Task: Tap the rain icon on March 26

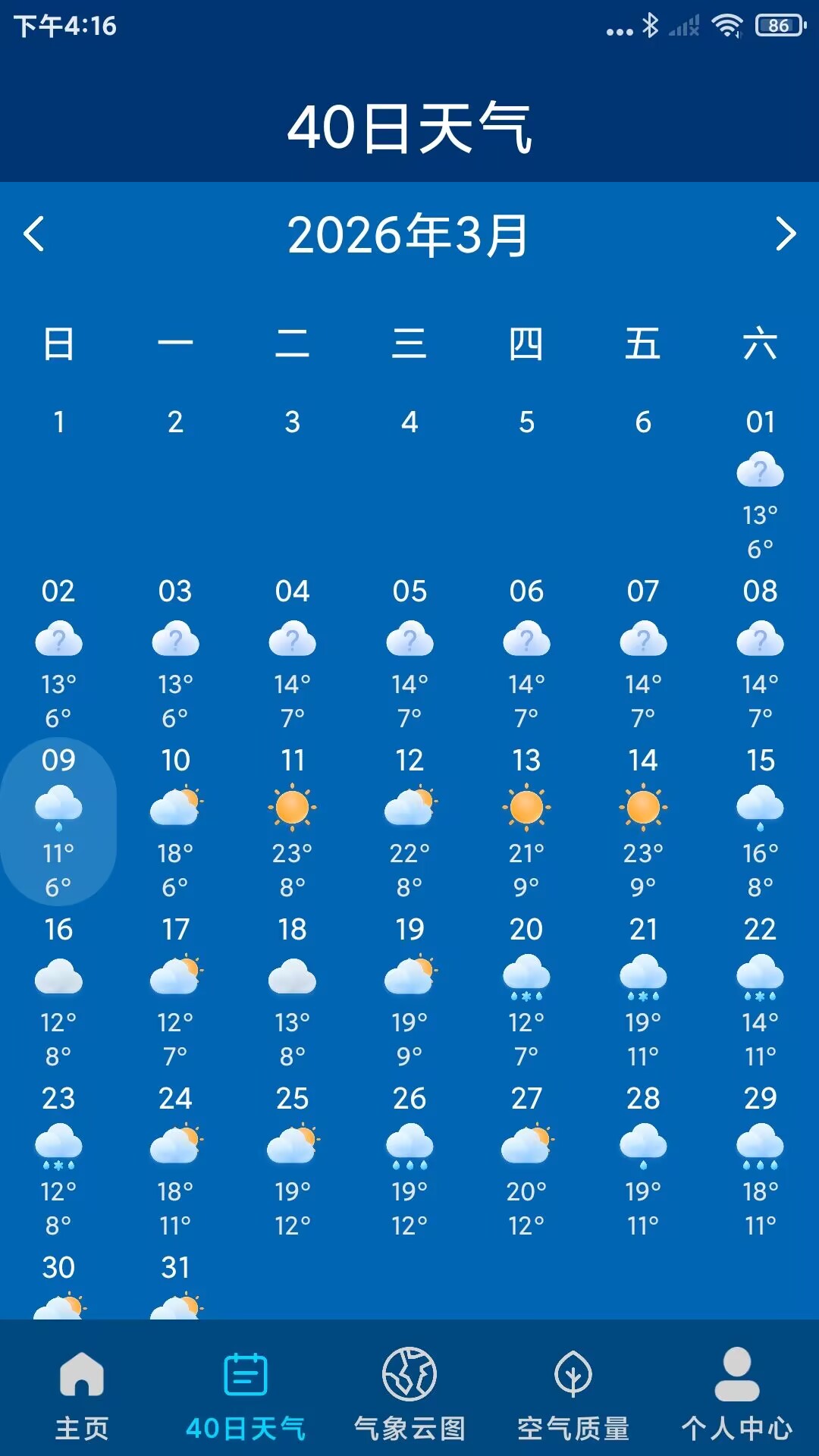Action: tap(410, 1145)
